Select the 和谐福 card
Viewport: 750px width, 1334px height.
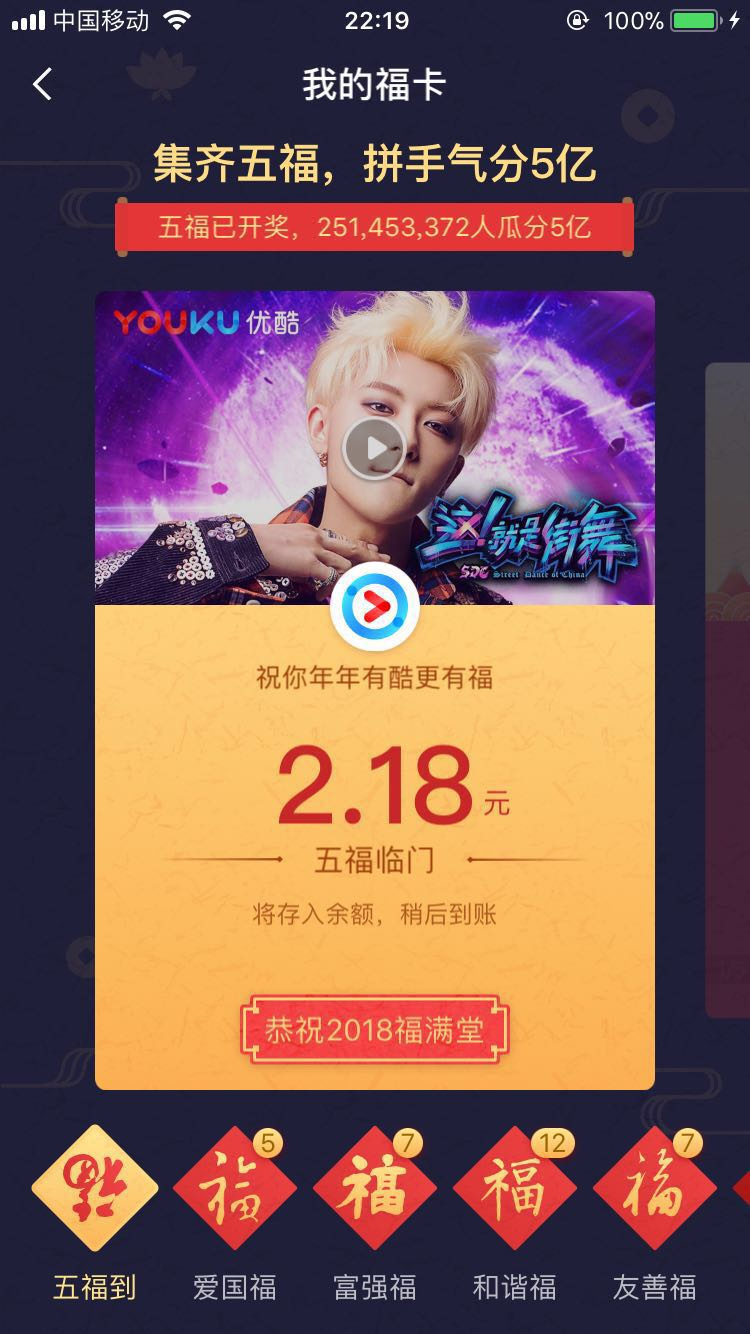coord(514,1188)
